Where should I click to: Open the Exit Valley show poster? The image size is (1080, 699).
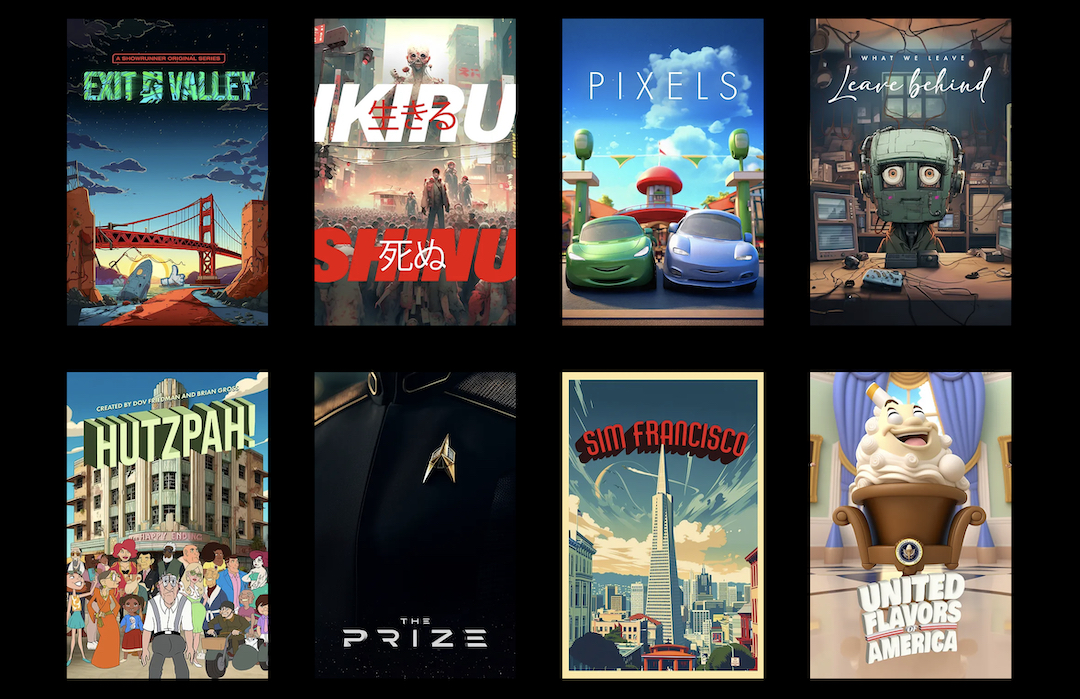click(x=167, y=172)
